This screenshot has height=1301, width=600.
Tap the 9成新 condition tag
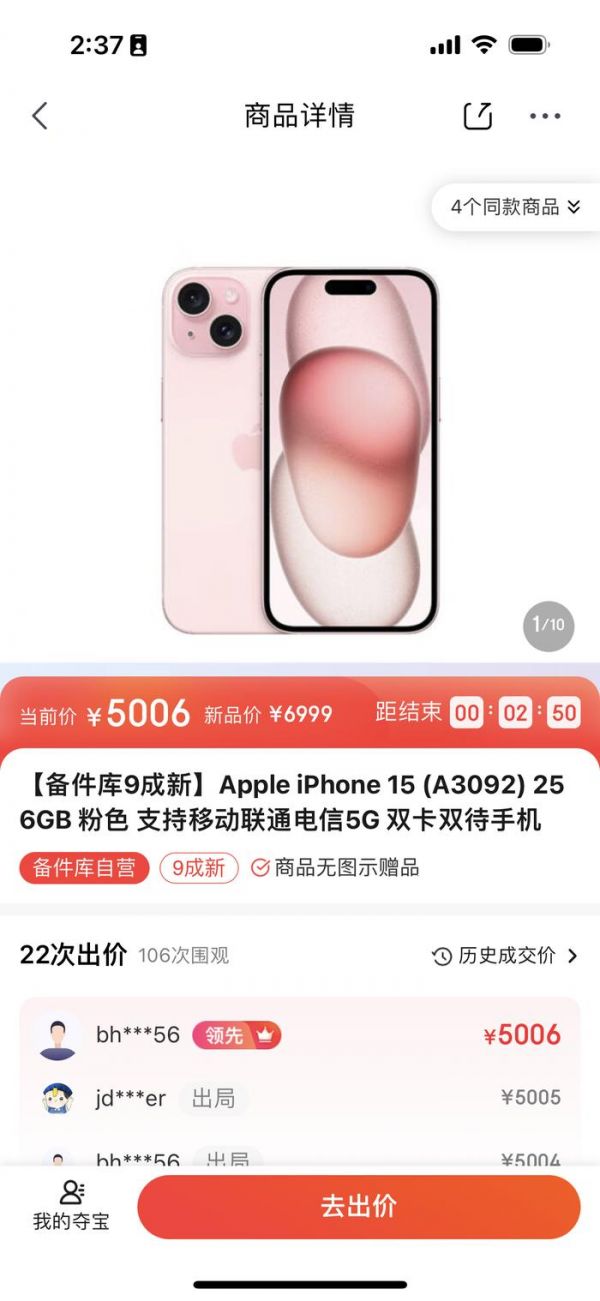(199, 868)
